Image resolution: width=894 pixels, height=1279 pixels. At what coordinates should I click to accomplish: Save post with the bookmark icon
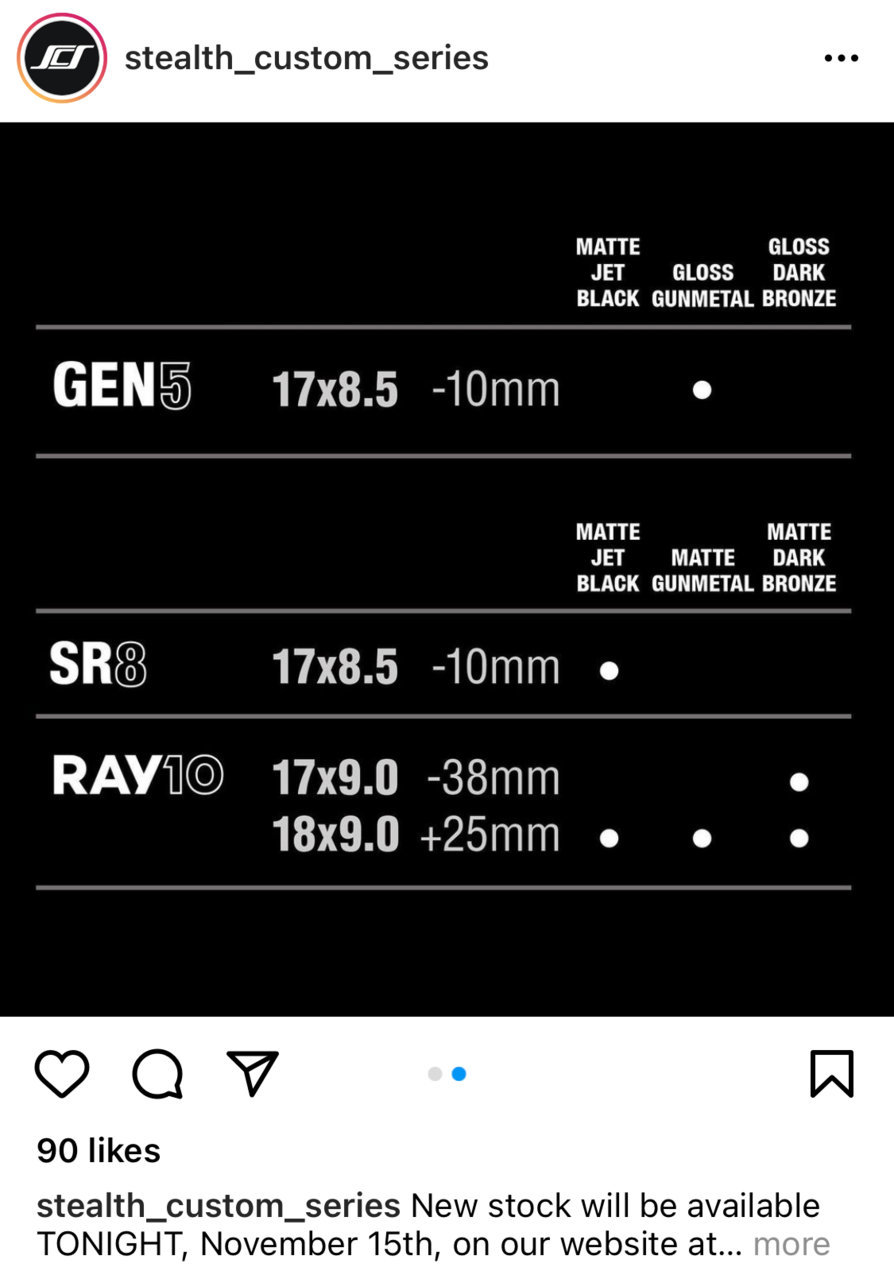(830, 1074)
